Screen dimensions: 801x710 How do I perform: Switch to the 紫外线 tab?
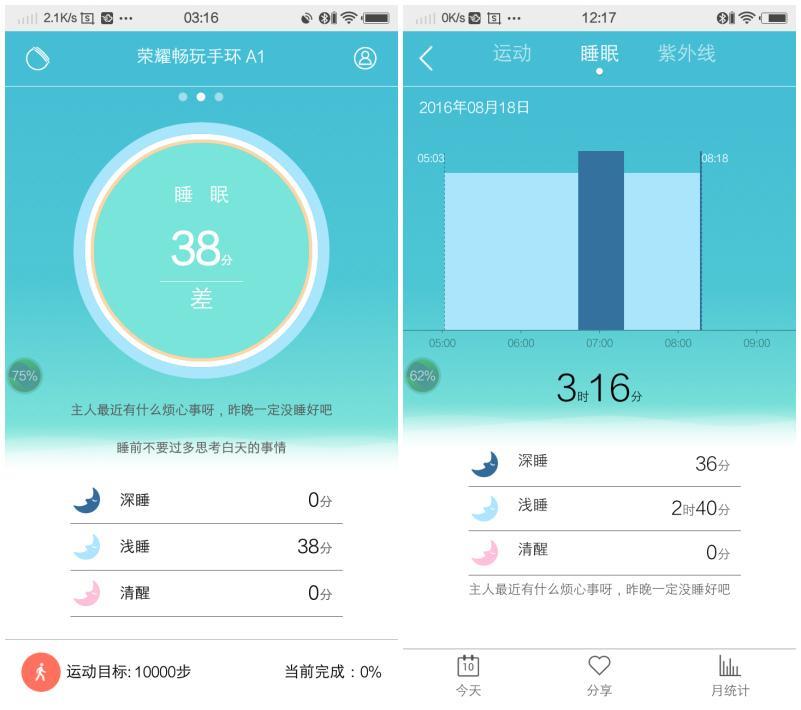coord(687,54)
